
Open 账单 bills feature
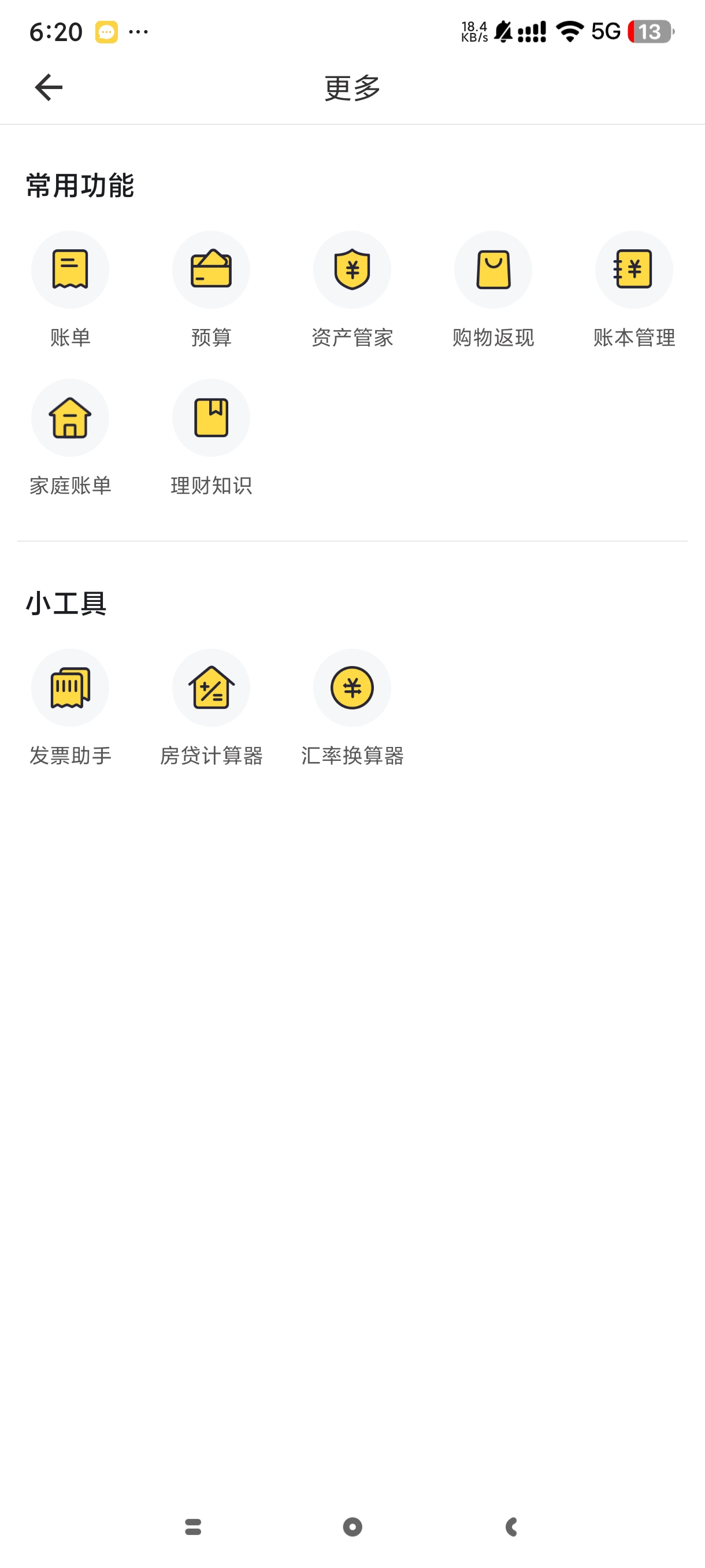click(x=70, y=269)
